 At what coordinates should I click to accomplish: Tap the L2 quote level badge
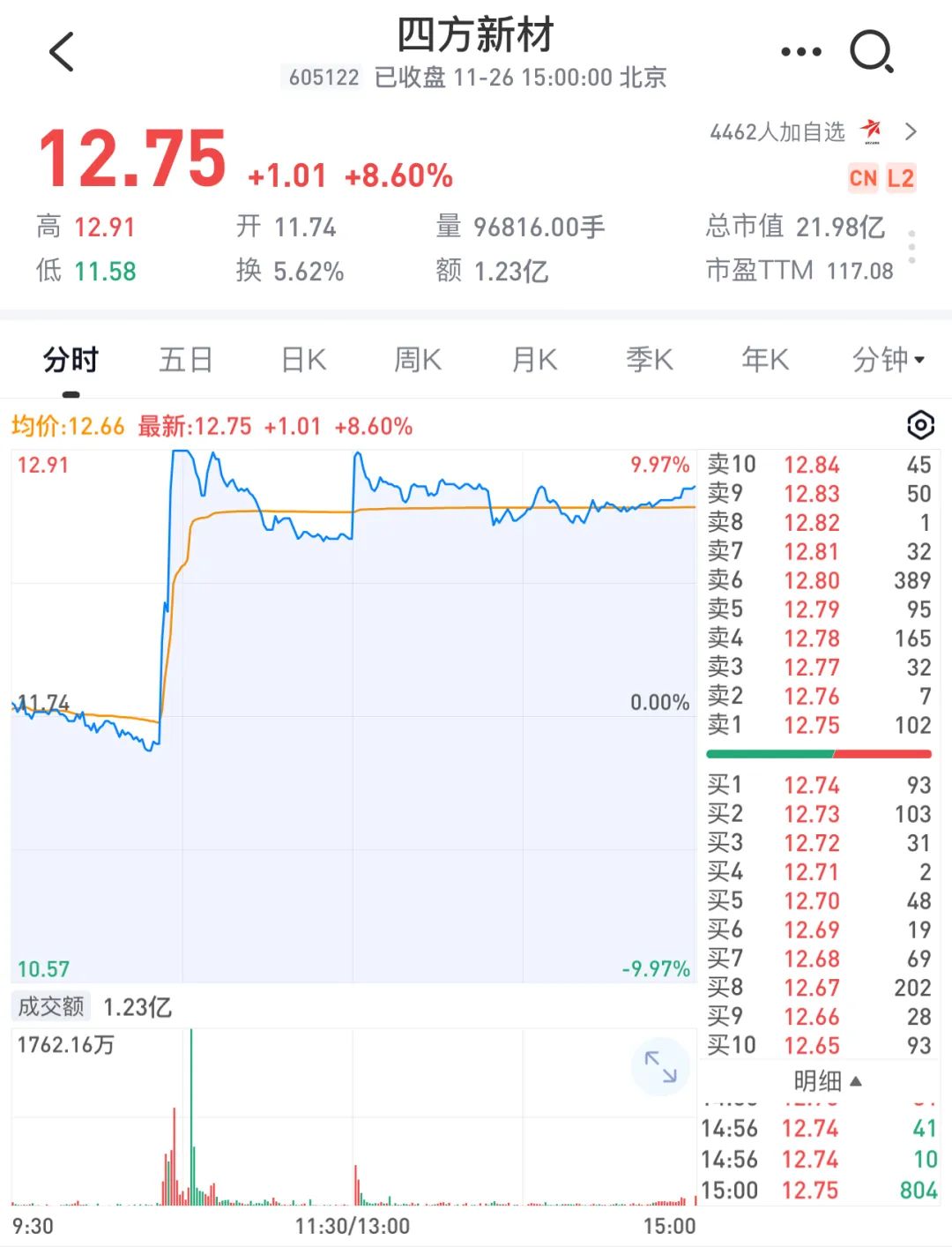click(x=901, y=178)
